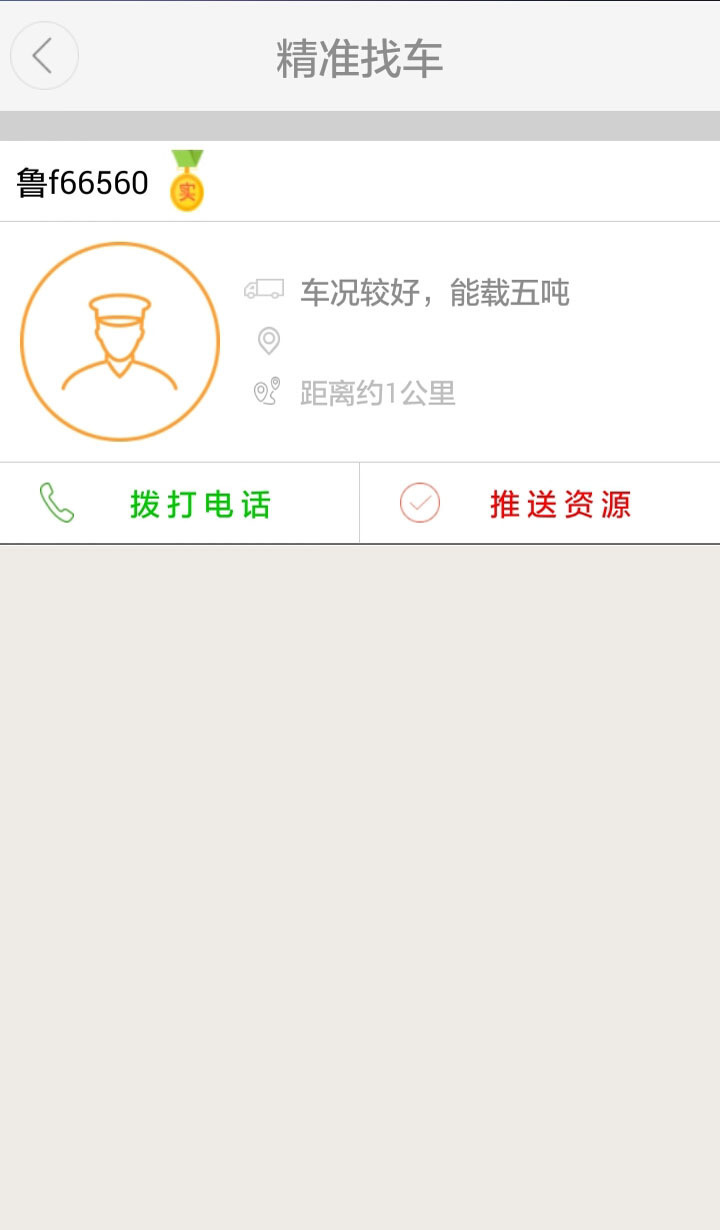
Task: Go back from 精准找车 screen
Action: [44, 56]
